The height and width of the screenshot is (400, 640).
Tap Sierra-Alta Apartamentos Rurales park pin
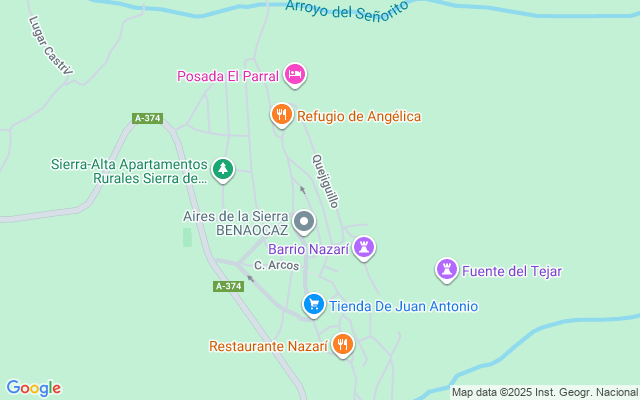pos(223,170)
